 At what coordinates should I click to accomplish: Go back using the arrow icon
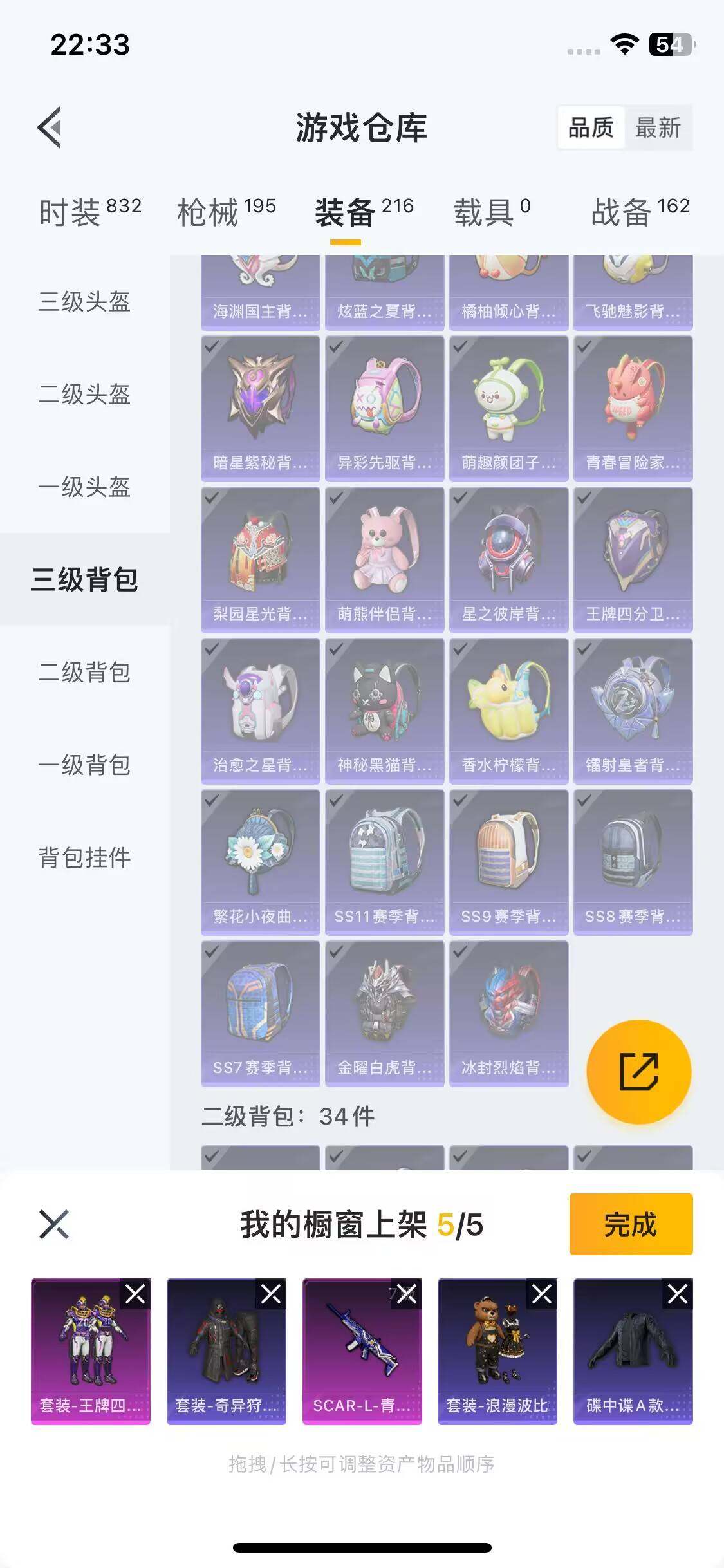pos(50,127)
